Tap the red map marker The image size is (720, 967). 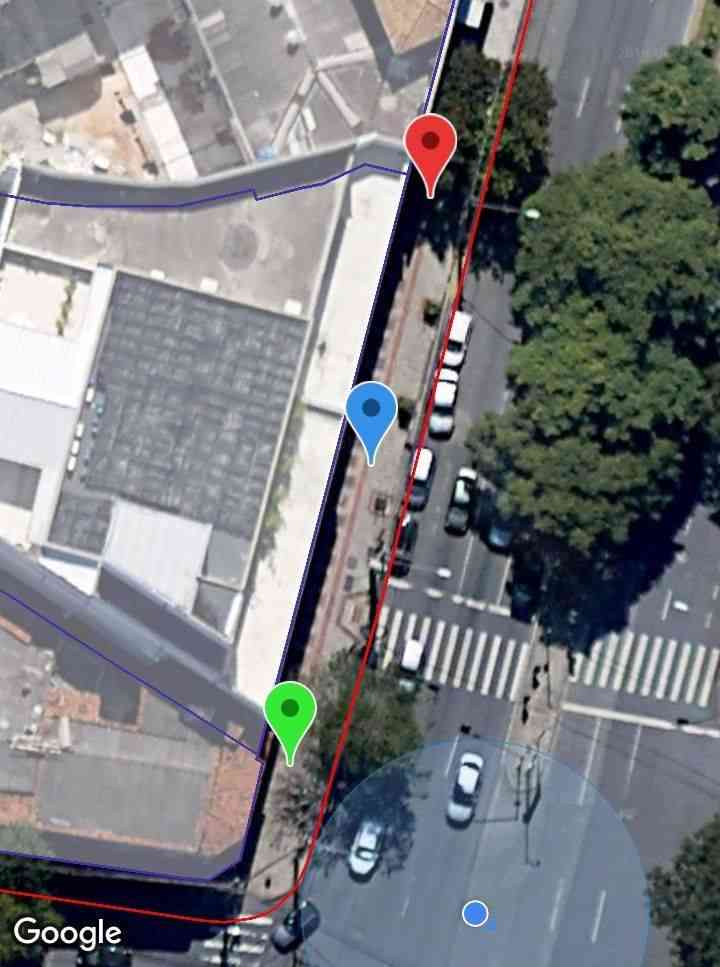pos(431,146)
